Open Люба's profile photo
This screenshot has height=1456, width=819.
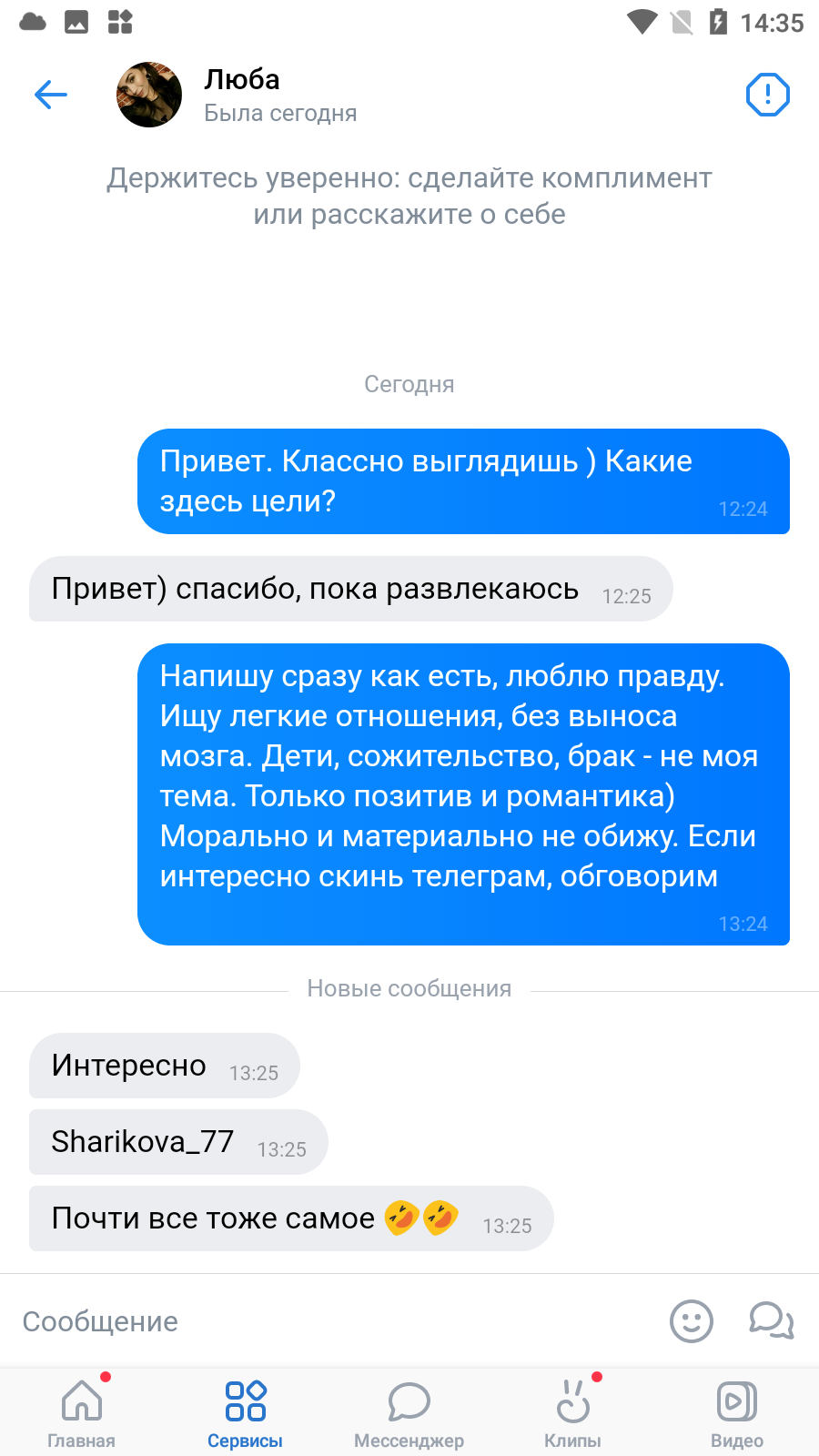coord(149,95)
